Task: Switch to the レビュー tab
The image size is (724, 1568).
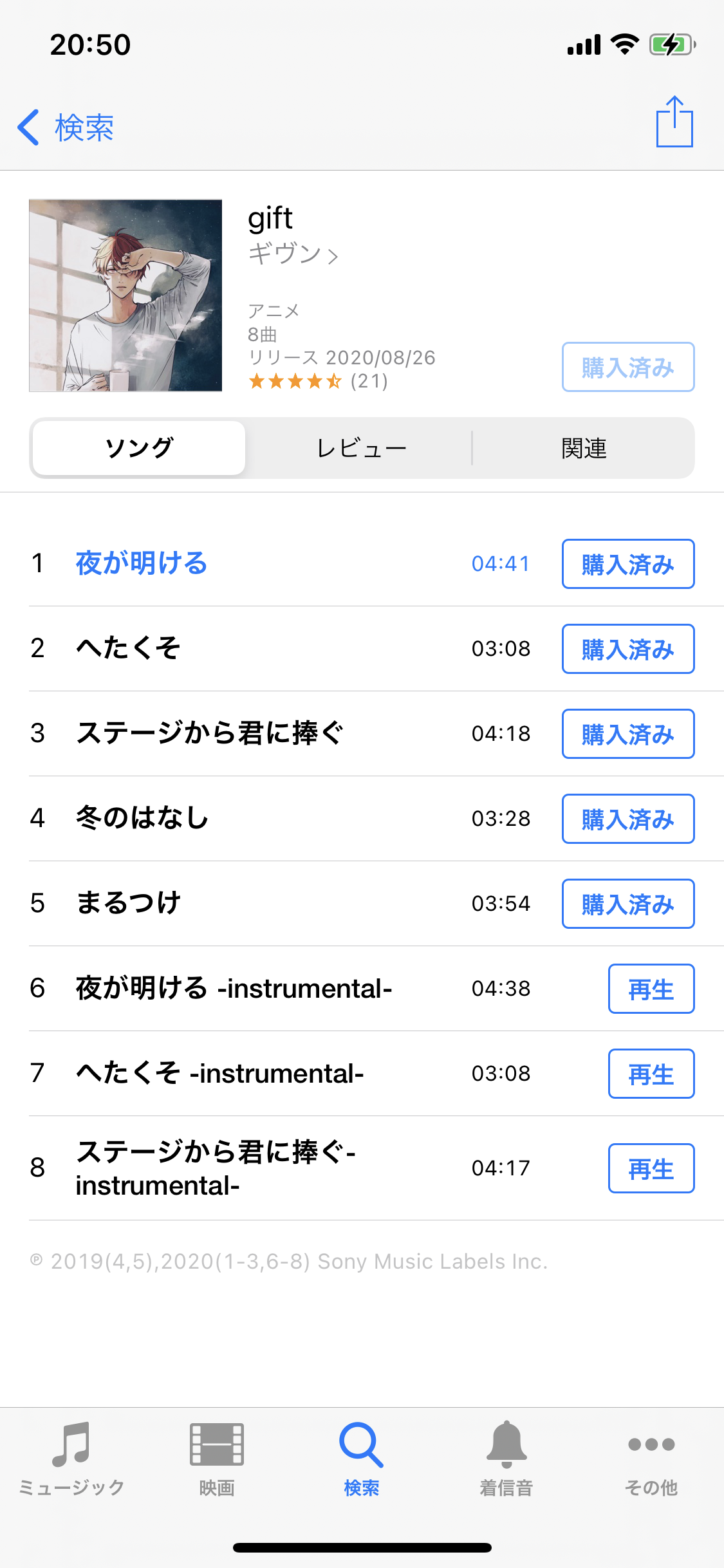Action: pyautogui.click(x=361, y=448)
